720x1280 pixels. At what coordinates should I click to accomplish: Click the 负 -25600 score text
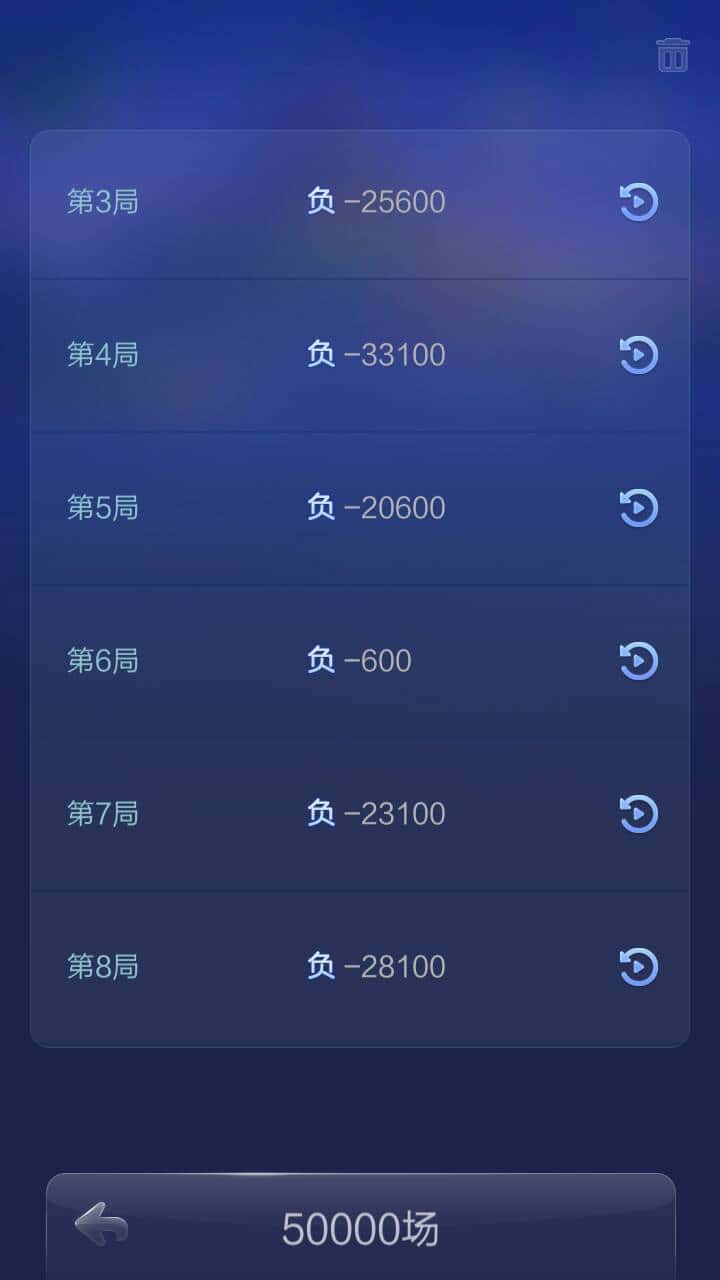[376, 201]
